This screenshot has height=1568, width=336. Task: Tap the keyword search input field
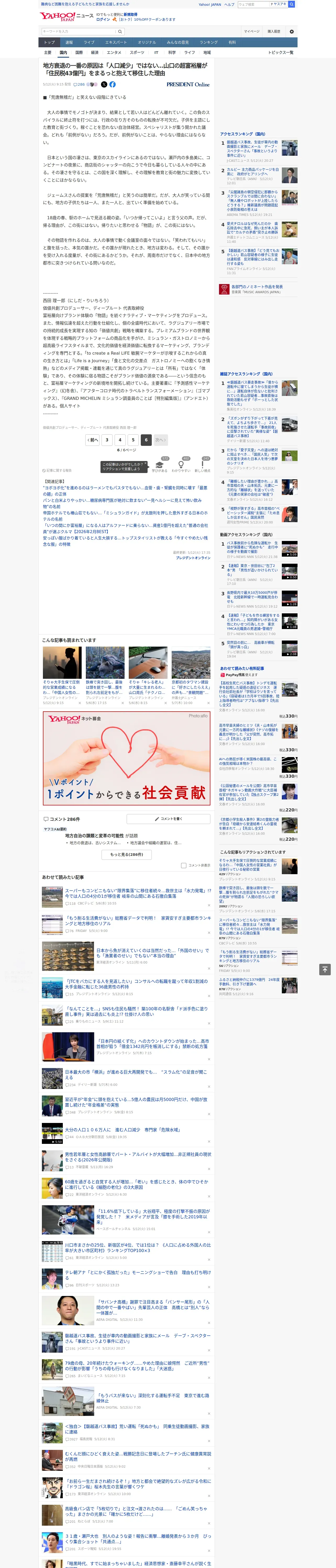click(79, 32)
